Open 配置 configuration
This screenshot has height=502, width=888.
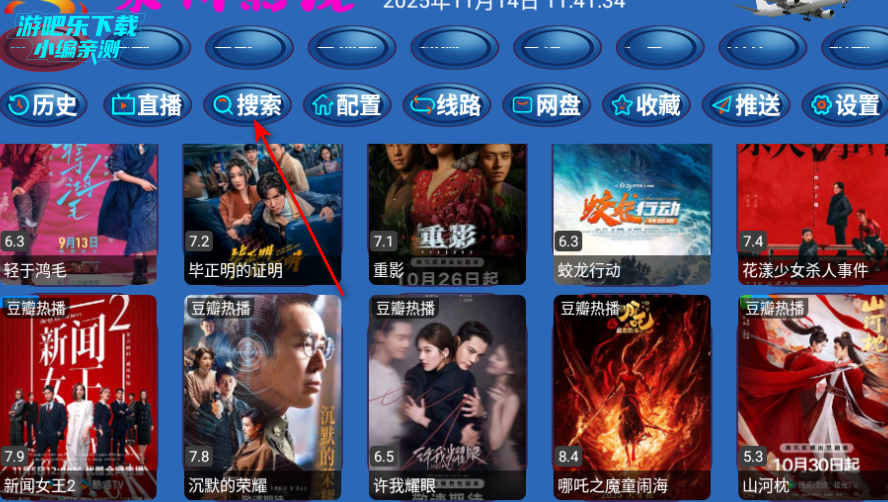[x=348, y=105]
